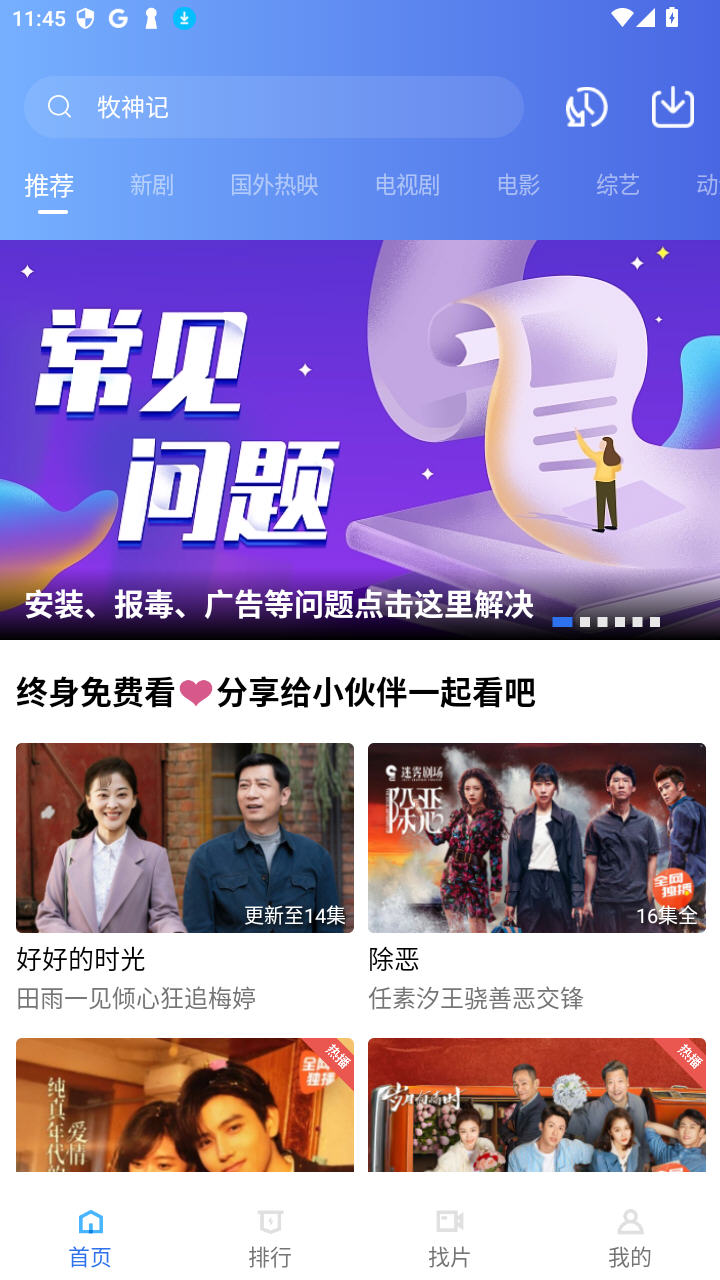Open the 好好的时光 poster thumbnail
Viewport: 720px width, 1280px height.
click(184, 838)
